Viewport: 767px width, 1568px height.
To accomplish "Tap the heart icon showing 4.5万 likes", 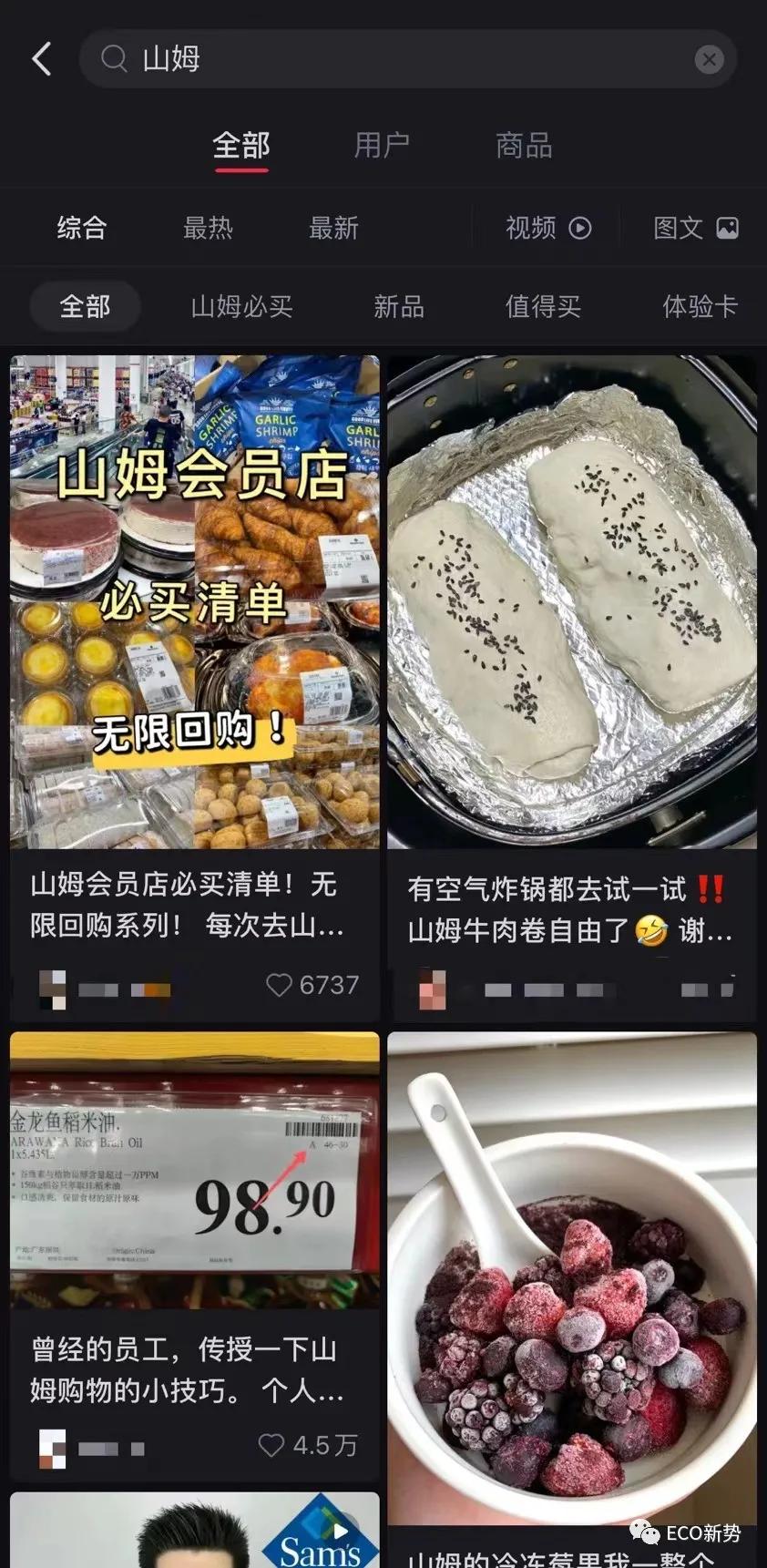I will tap(271, 1444).
